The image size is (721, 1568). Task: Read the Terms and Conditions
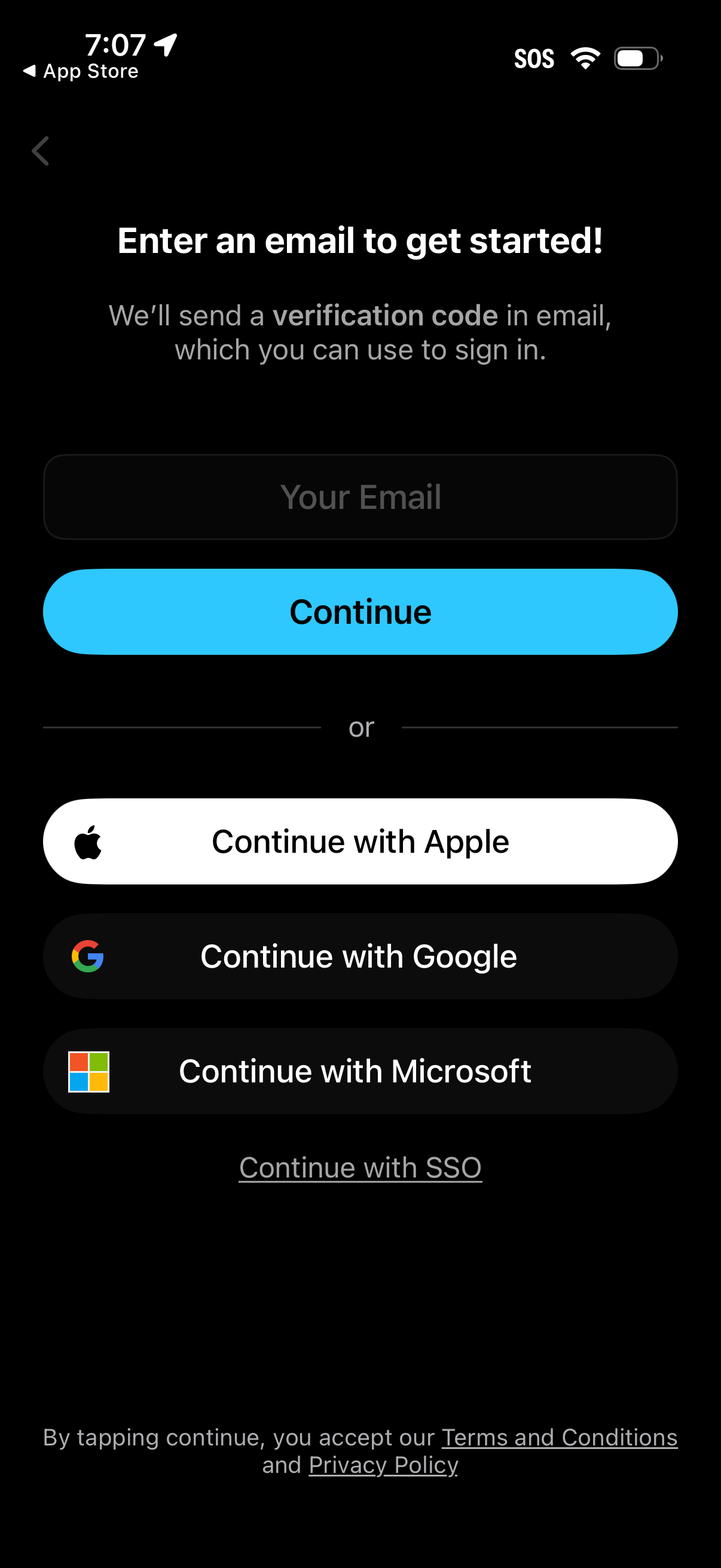pyautogui.click(x=559, y=1437)
